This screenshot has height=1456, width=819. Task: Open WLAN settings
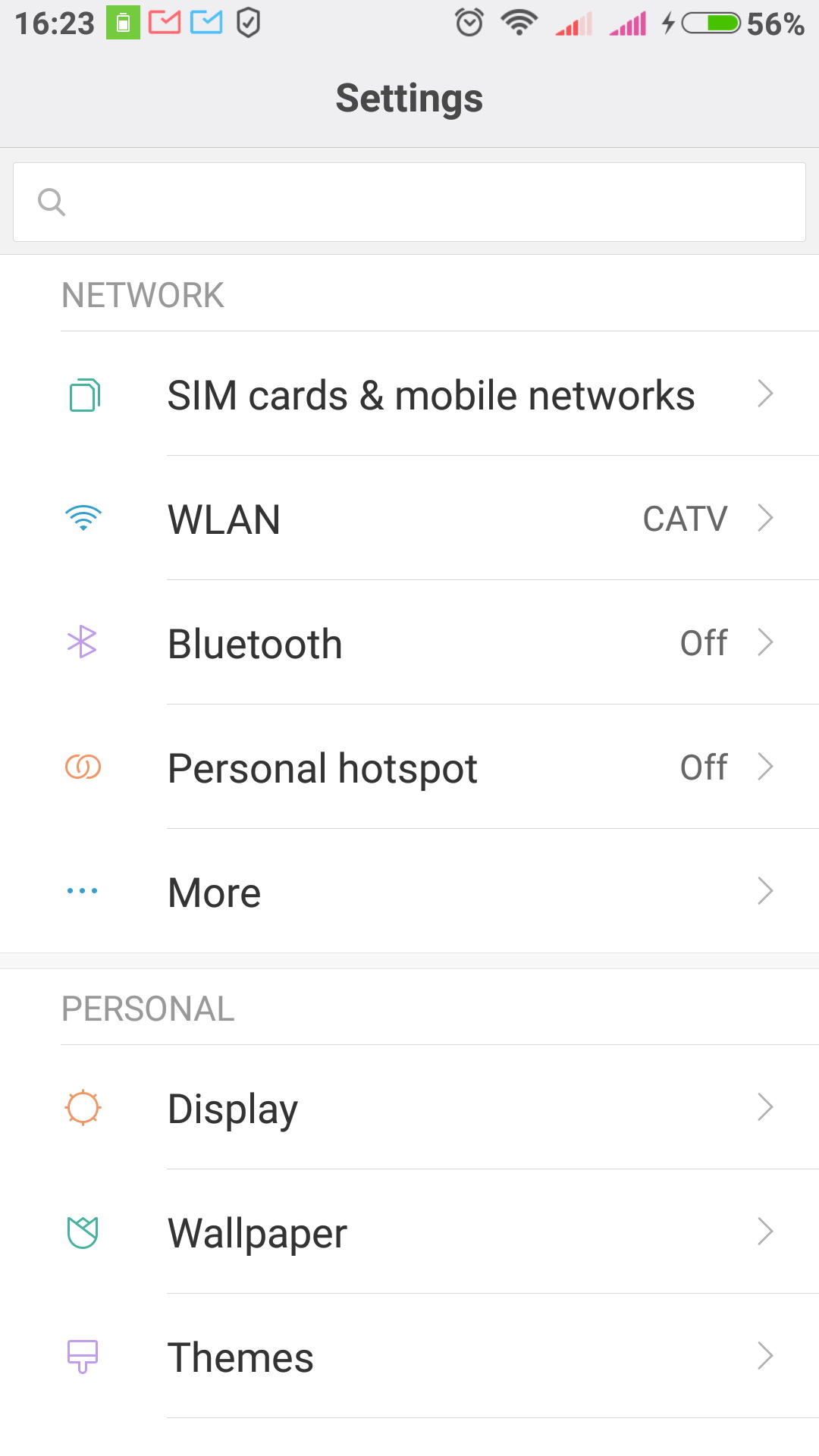pos(409,519)
